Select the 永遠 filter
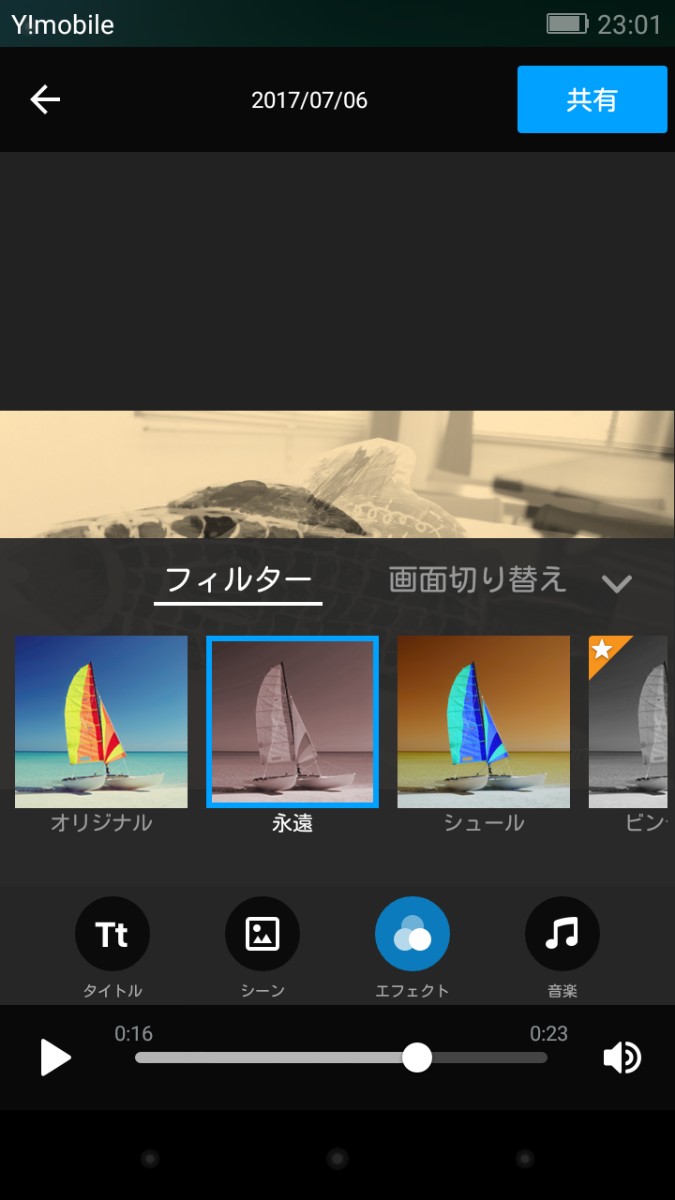The image size is (675, 1200). [x=292, y=722]
